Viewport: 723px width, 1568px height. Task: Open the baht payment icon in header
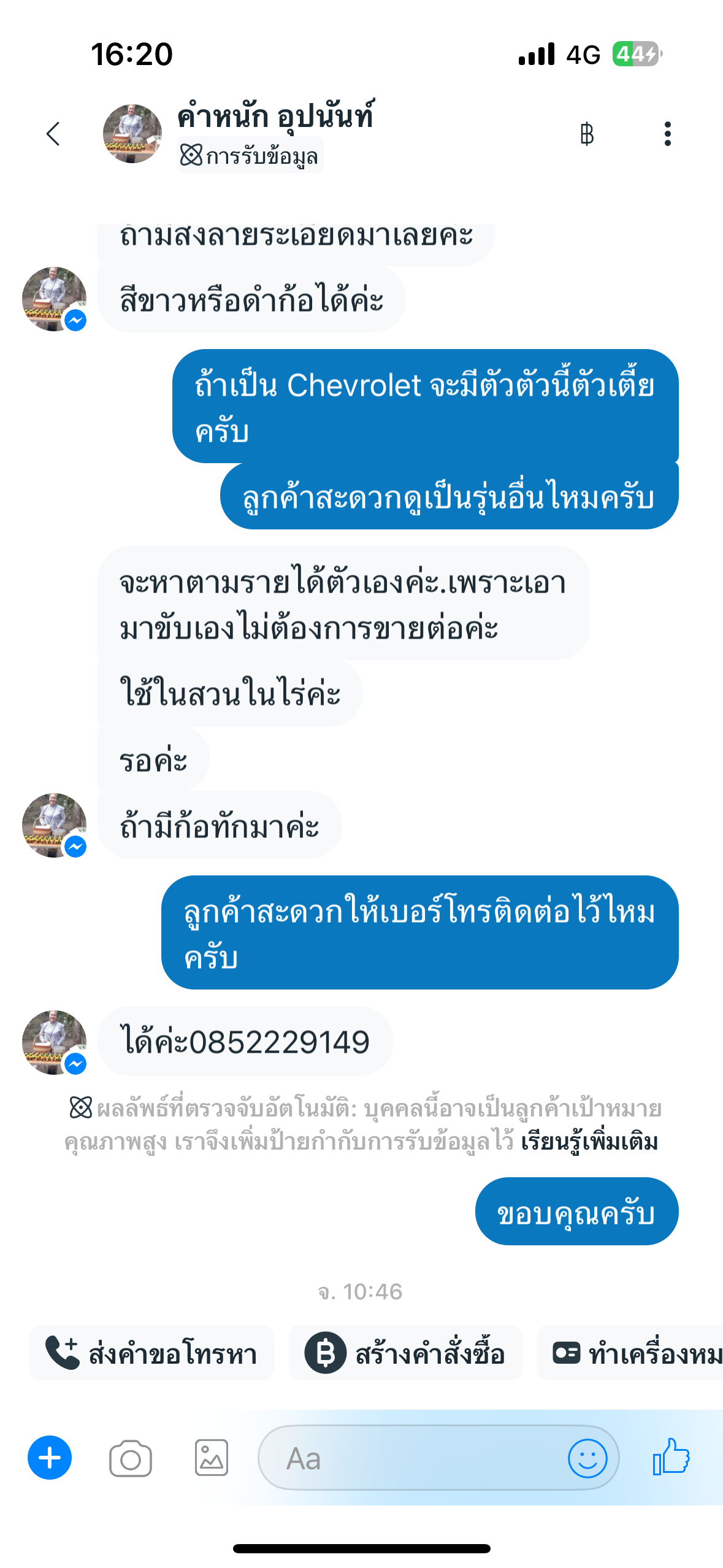pos(586,134)
